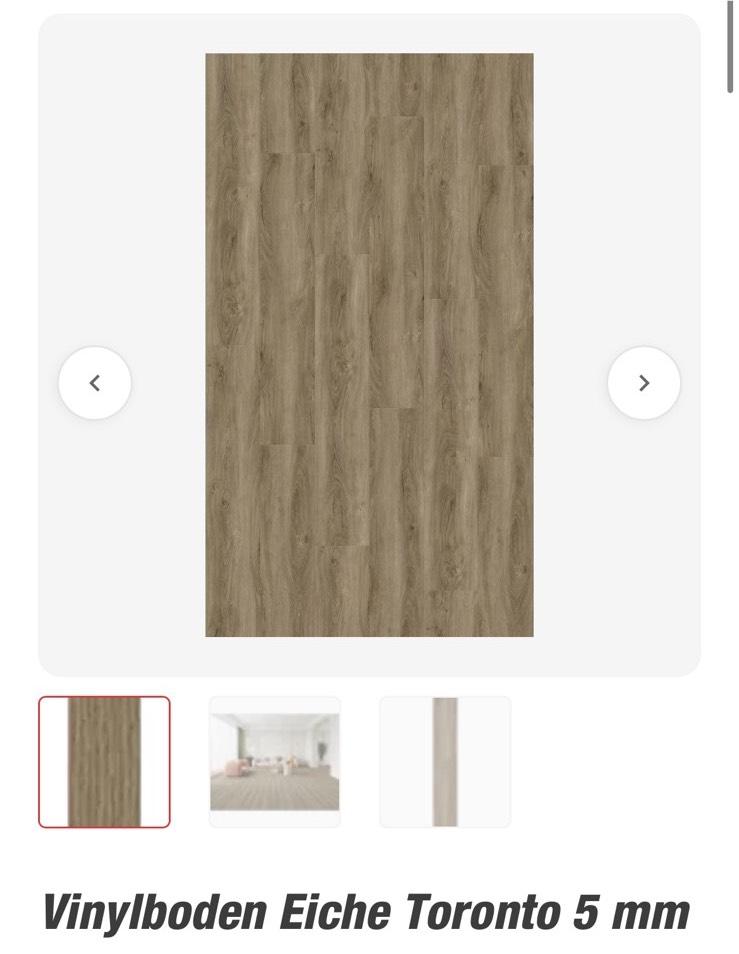The image size is (739, 954).
Task: Select the first floor texture thumbnail
Action: click(x=105, y=762)
